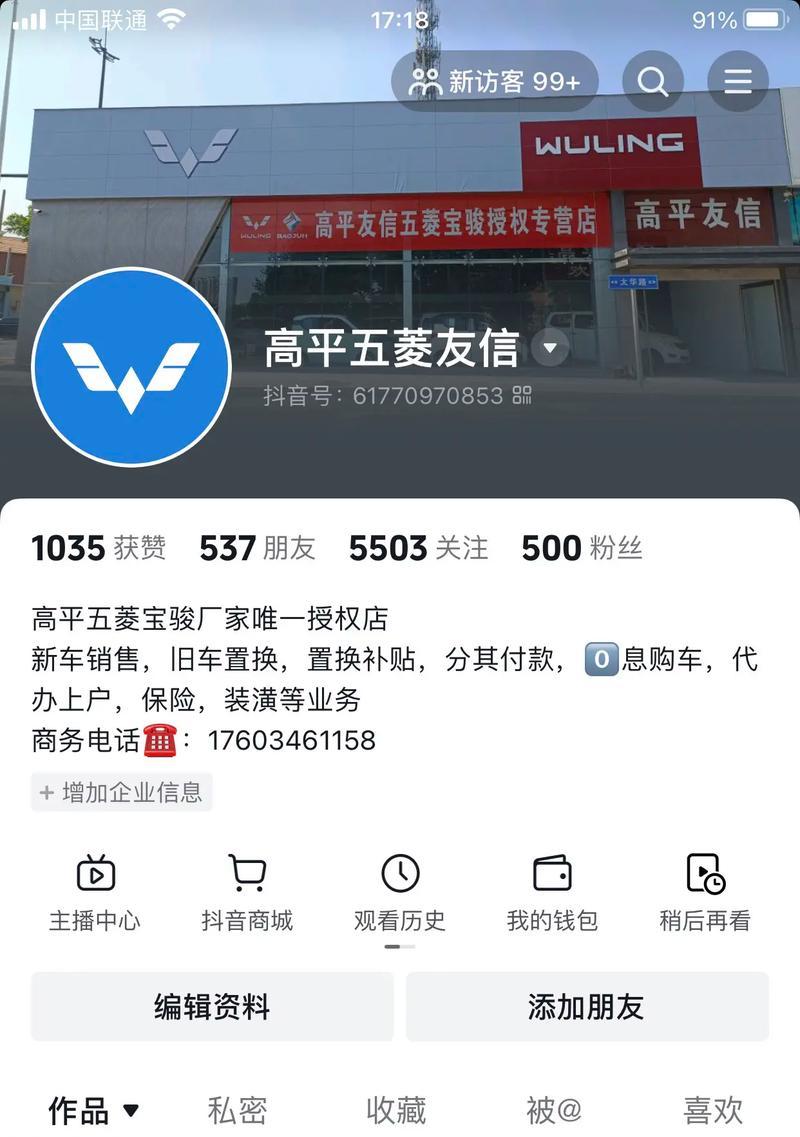The height and width of the screenshot is (1137, 800).
Task: Open the QR code icon next to 抖音号
Action: point(522,395)
